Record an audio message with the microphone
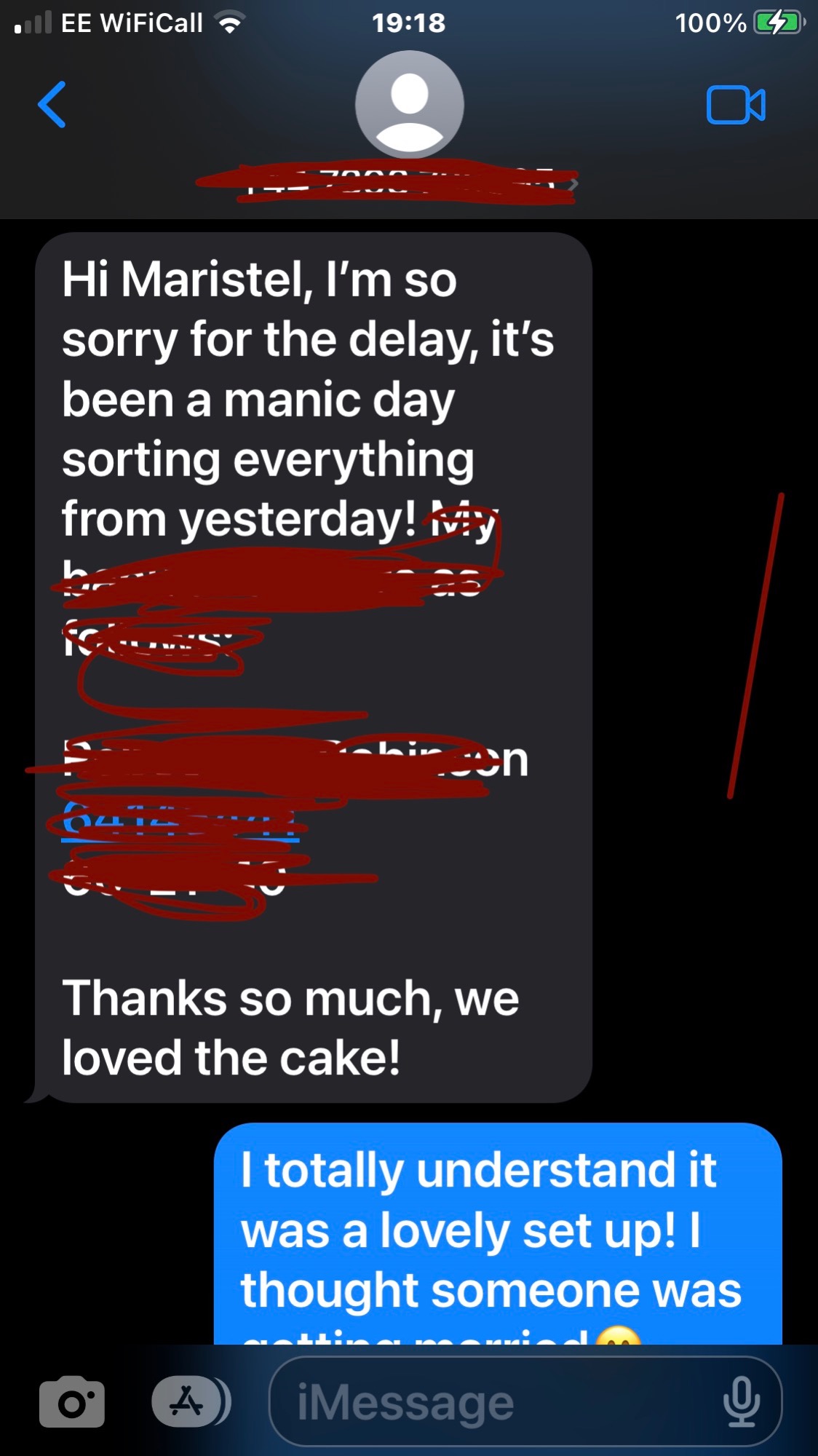The width and height of the screenshot is (818, 1456). (742, 1401)
